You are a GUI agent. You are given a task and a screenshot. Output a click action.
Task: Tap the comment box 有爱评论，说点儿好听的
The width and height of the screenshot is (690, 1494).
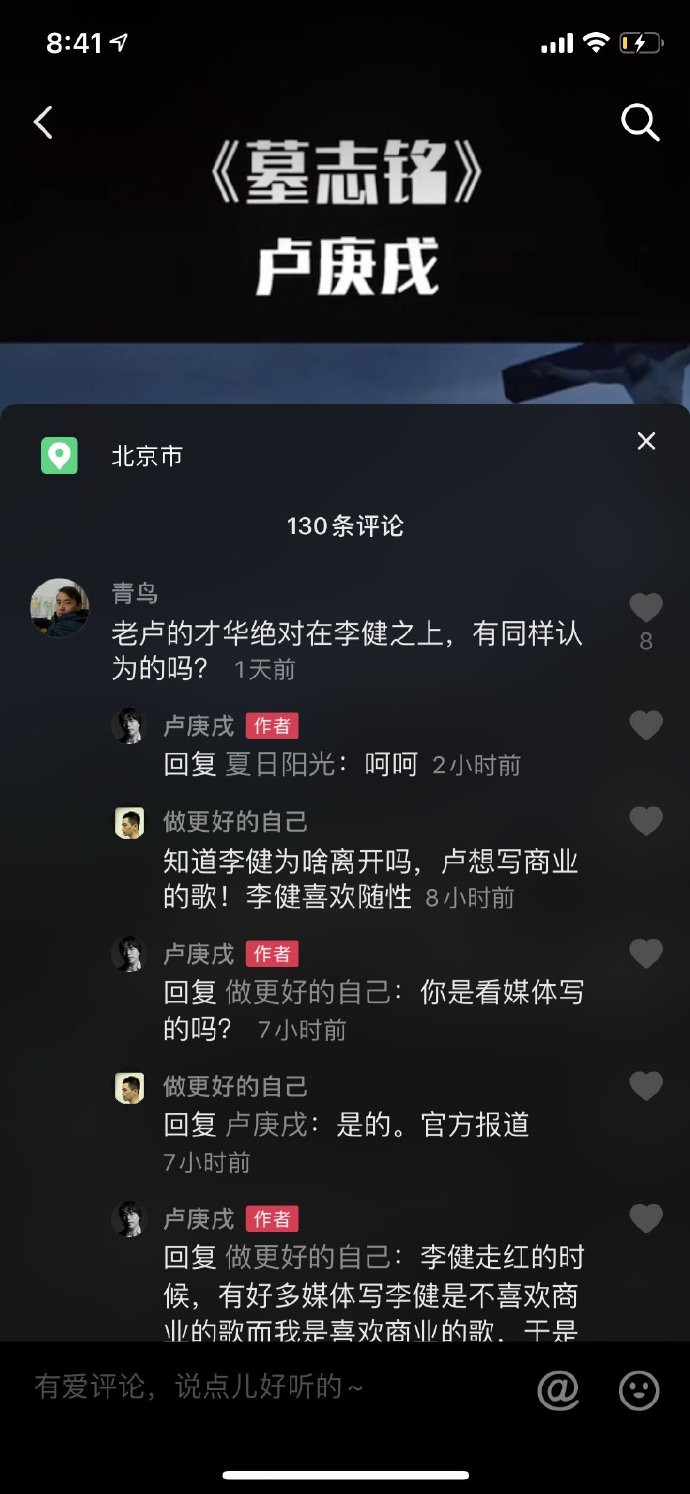coord(200,1387)
